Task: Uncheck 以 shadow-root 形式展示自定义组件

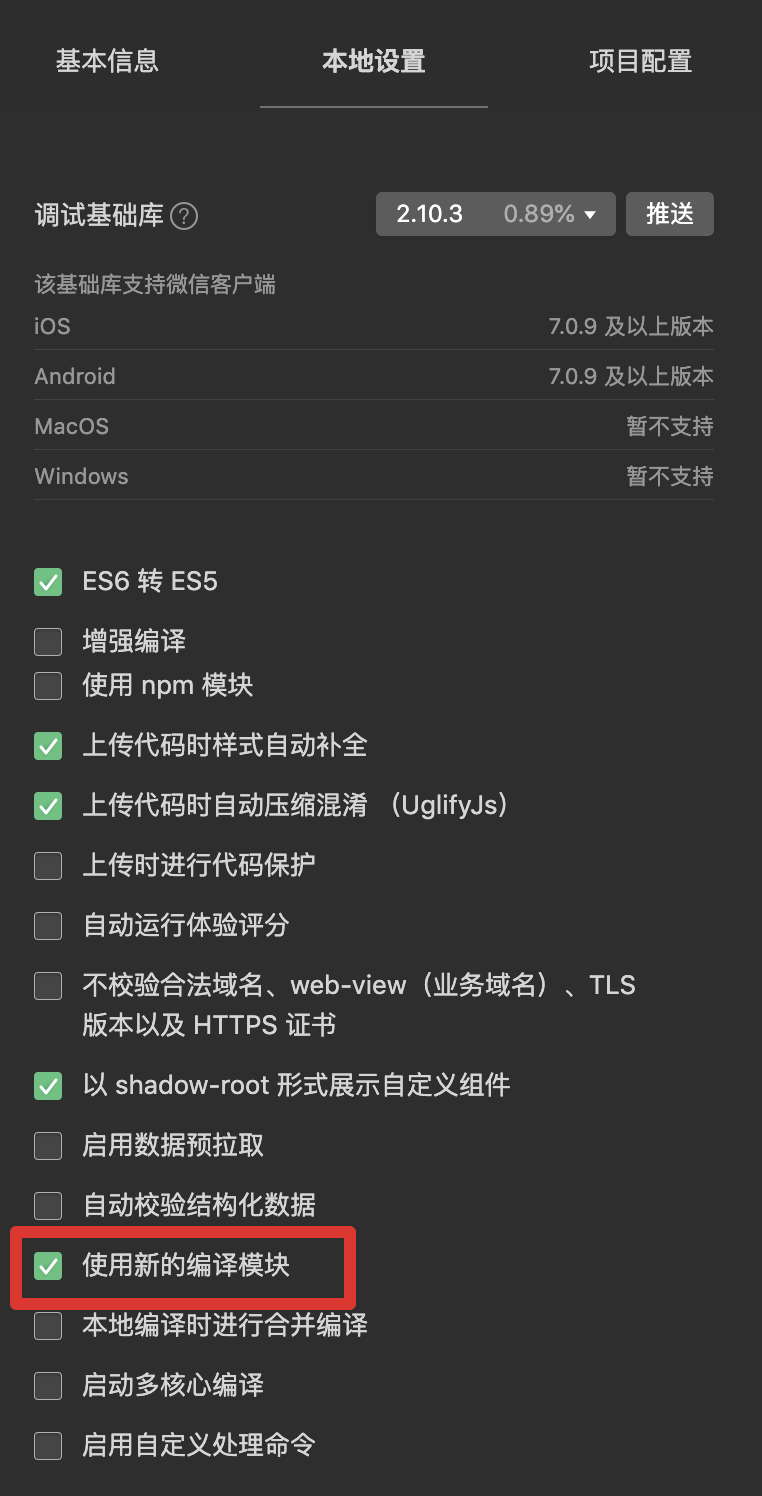Action: 48,1086
